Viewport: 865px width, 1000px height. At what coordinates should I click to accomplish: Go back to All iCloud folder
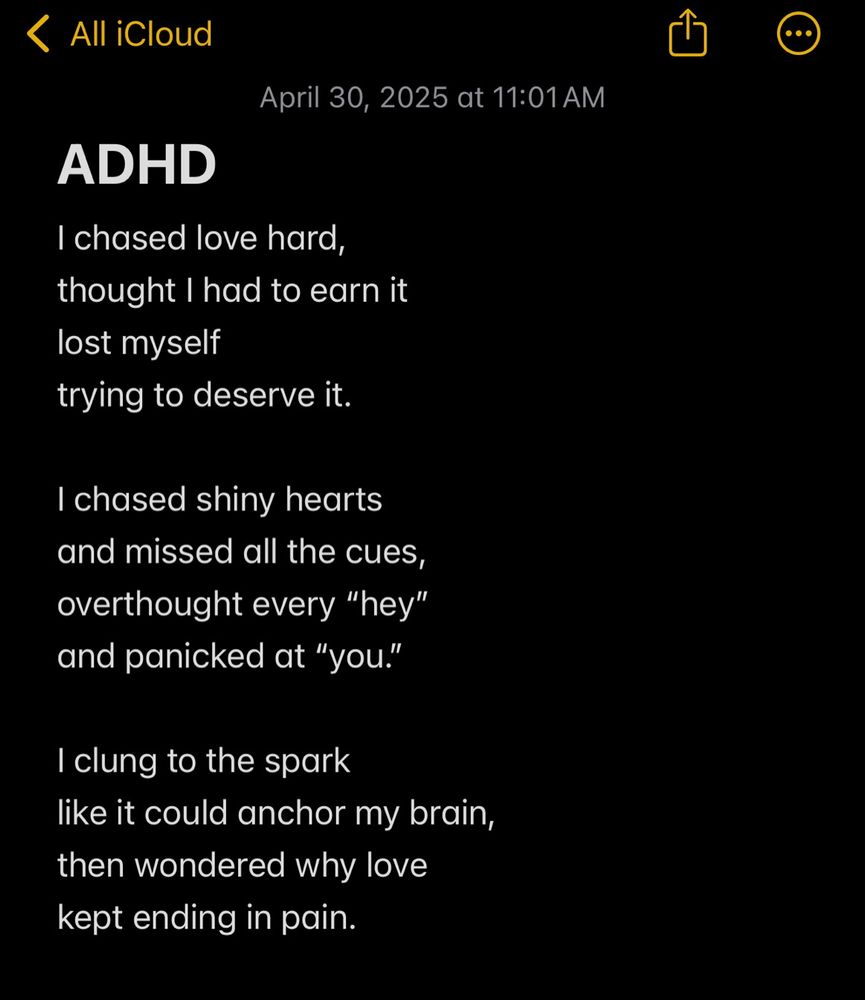pyautogui.click(x=119, y=34)
